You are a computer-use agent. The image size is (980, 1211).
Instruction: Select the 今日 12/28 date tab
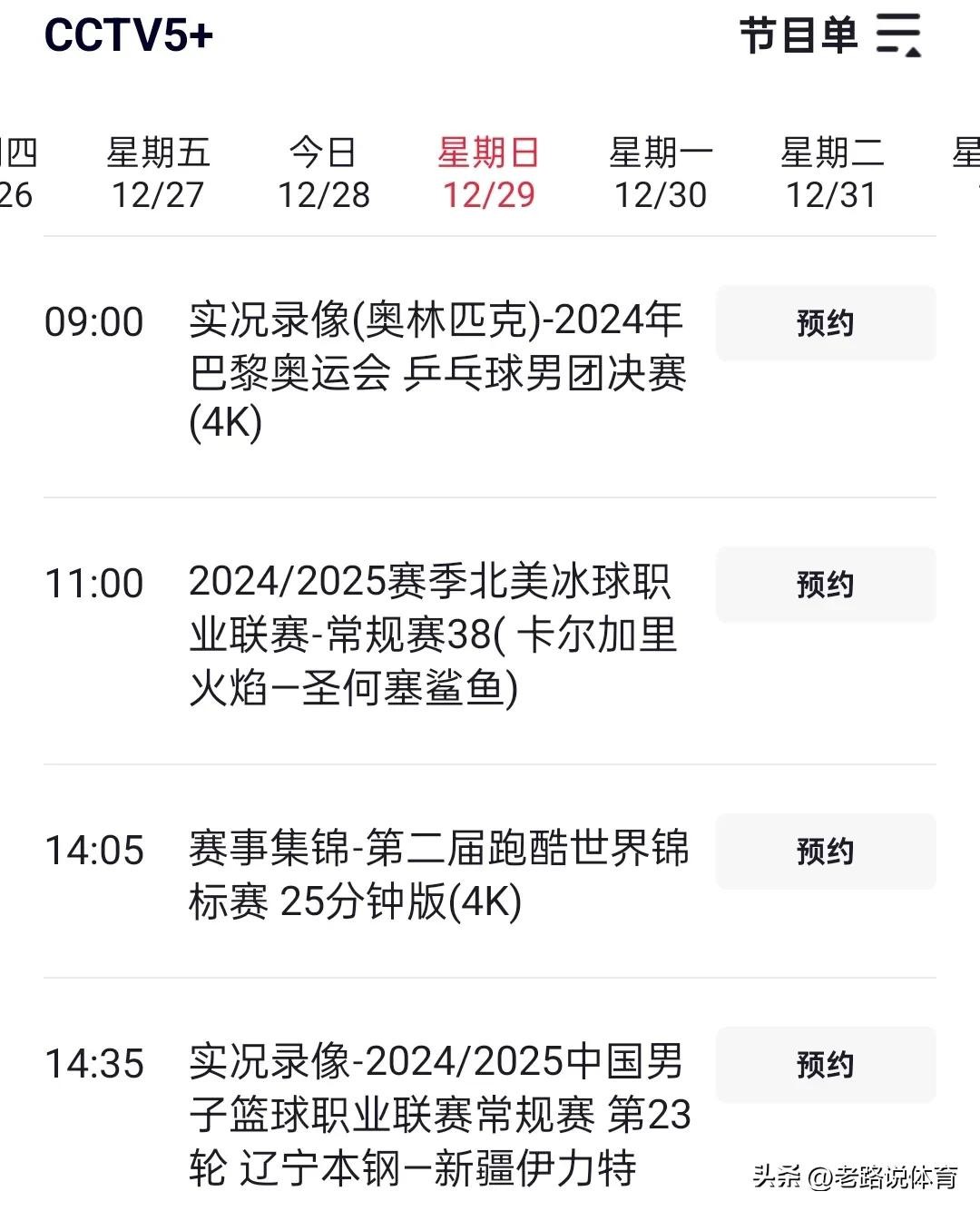pyautogui.click(x=324, y=173)
